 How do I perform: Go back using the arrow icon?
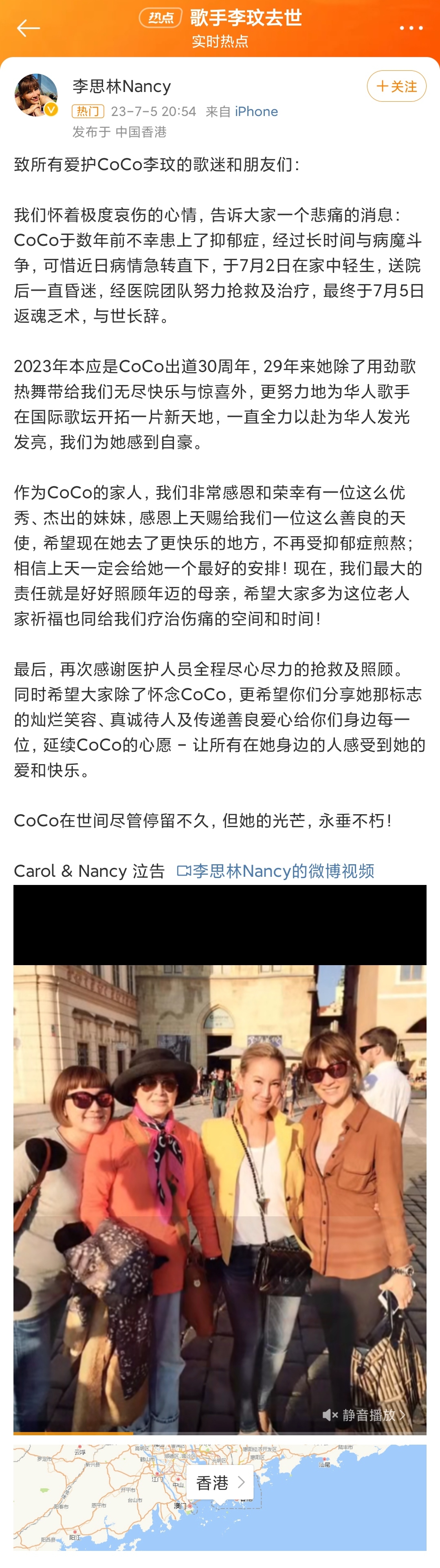(28, 28)
